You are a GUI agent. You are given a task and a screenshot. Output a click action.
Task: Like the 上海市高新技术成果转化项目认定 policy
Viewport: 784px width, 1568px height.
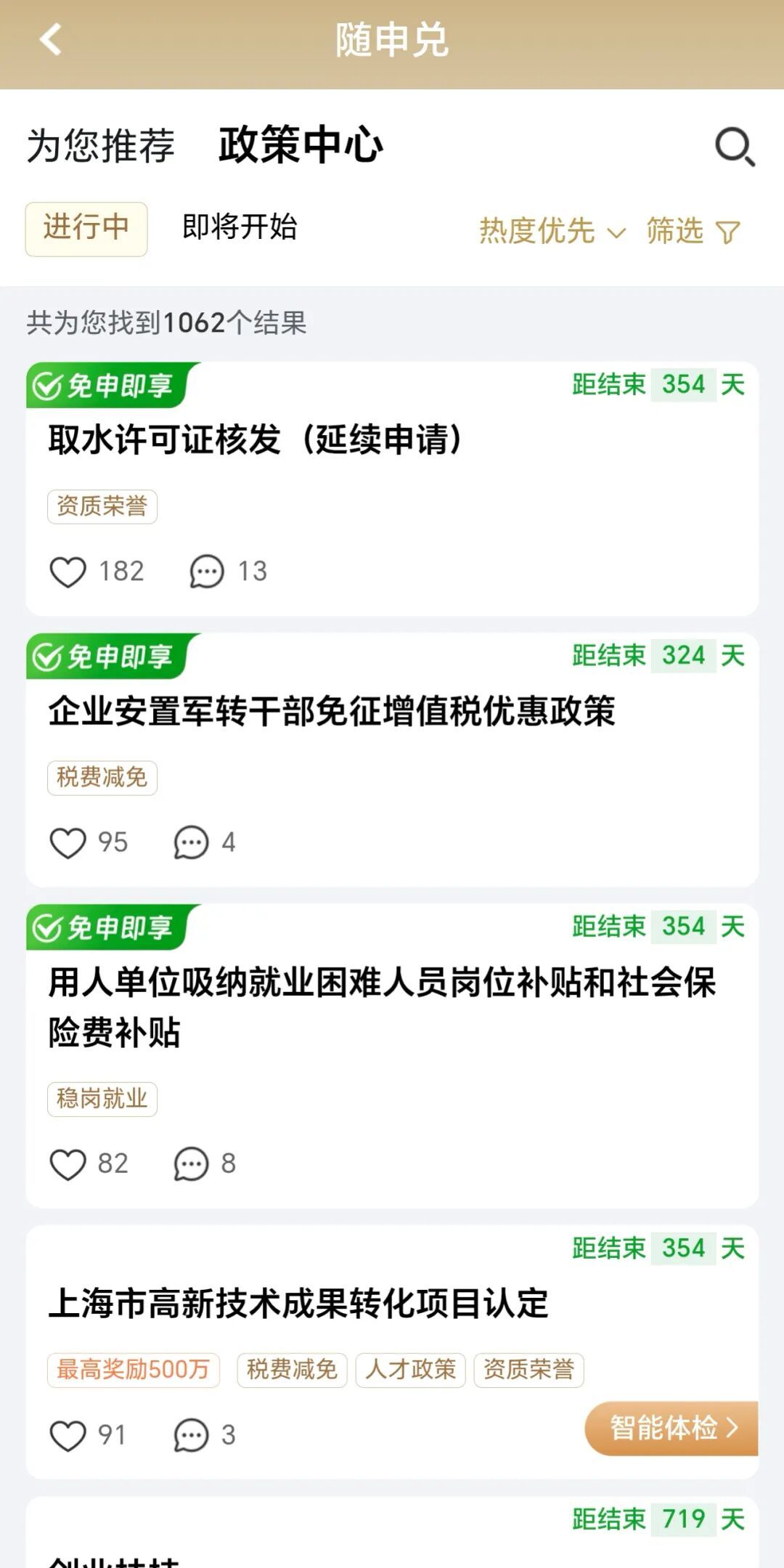coord(68,1436)
